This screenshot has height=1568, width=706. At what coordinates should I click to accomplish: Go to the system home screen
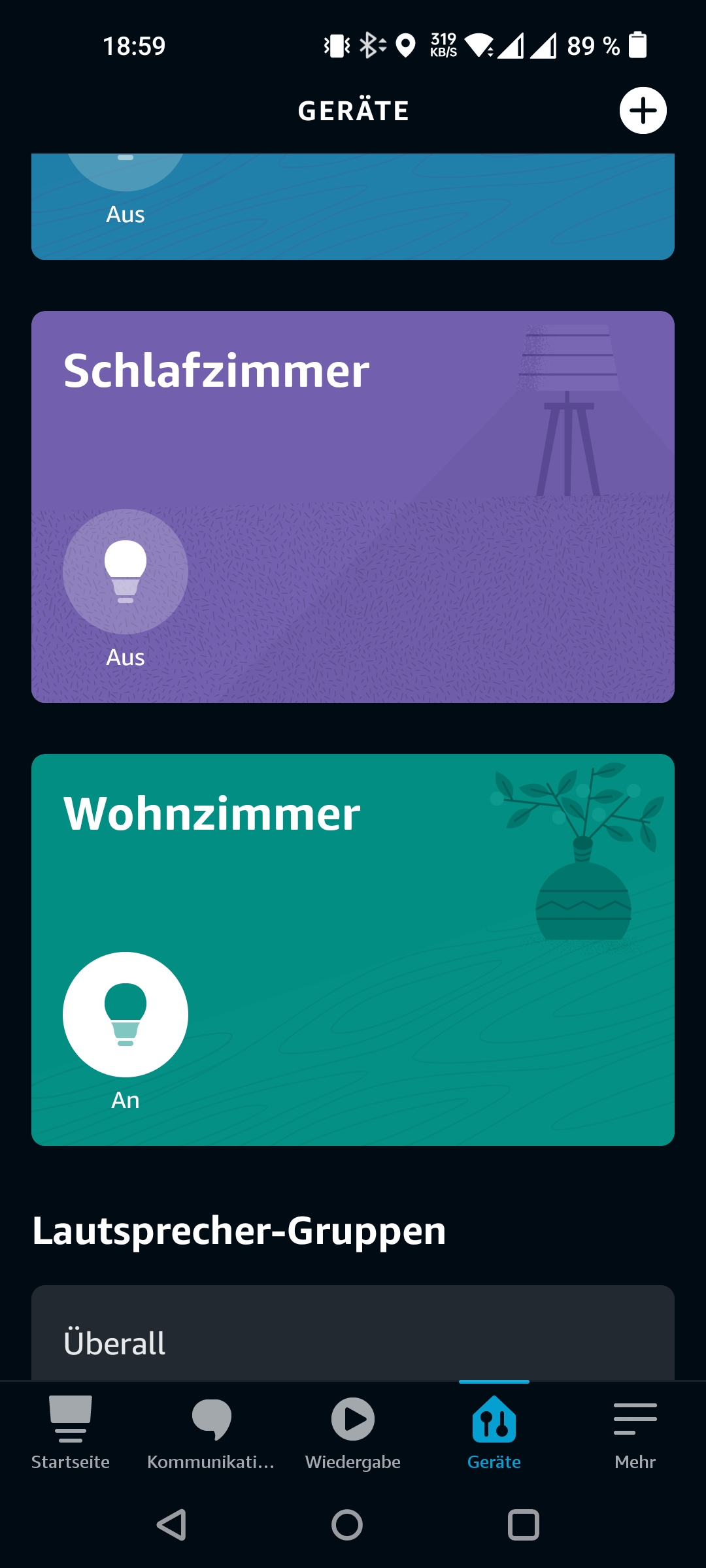coord(347,1525)
